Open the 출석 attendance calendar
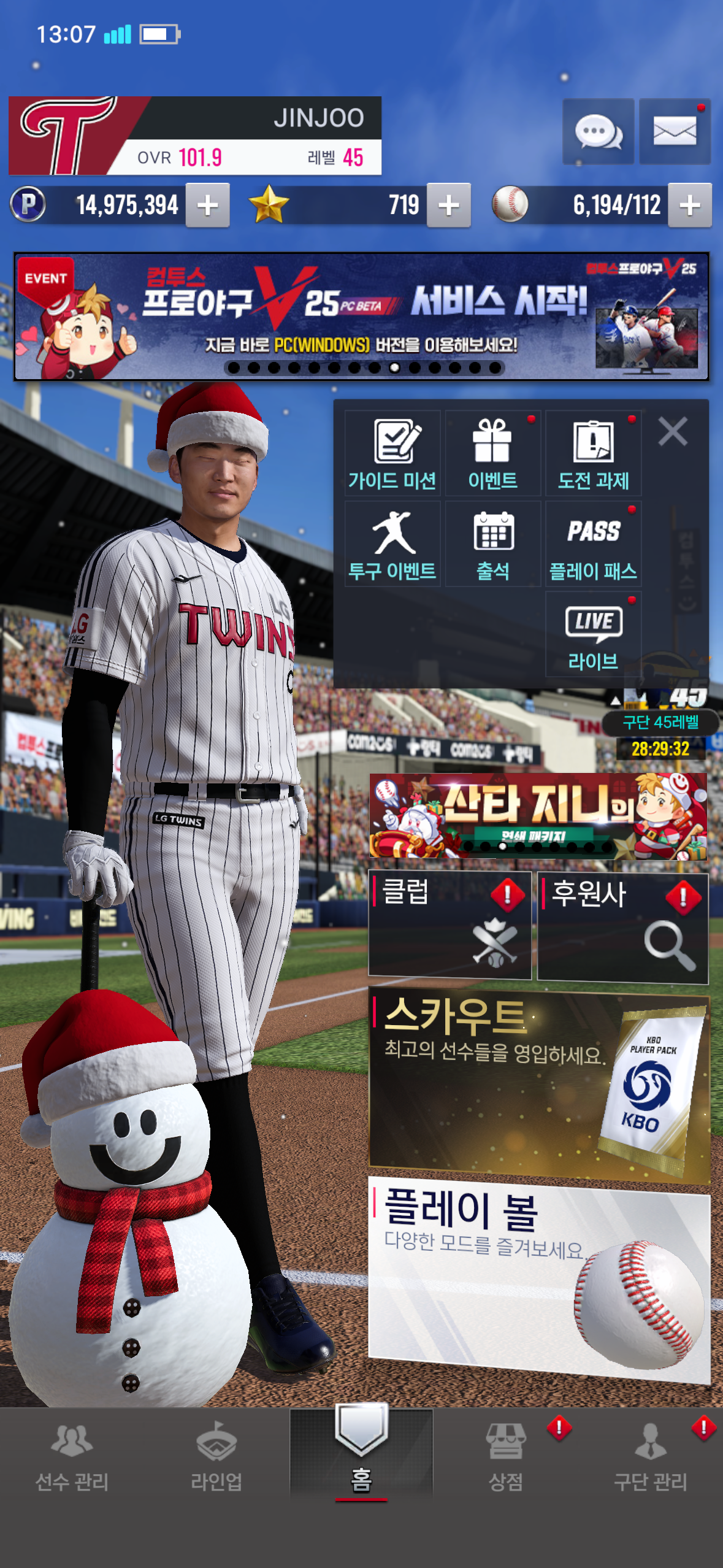The height and width of the screenshot is (1568, 723). coord(493,544)
